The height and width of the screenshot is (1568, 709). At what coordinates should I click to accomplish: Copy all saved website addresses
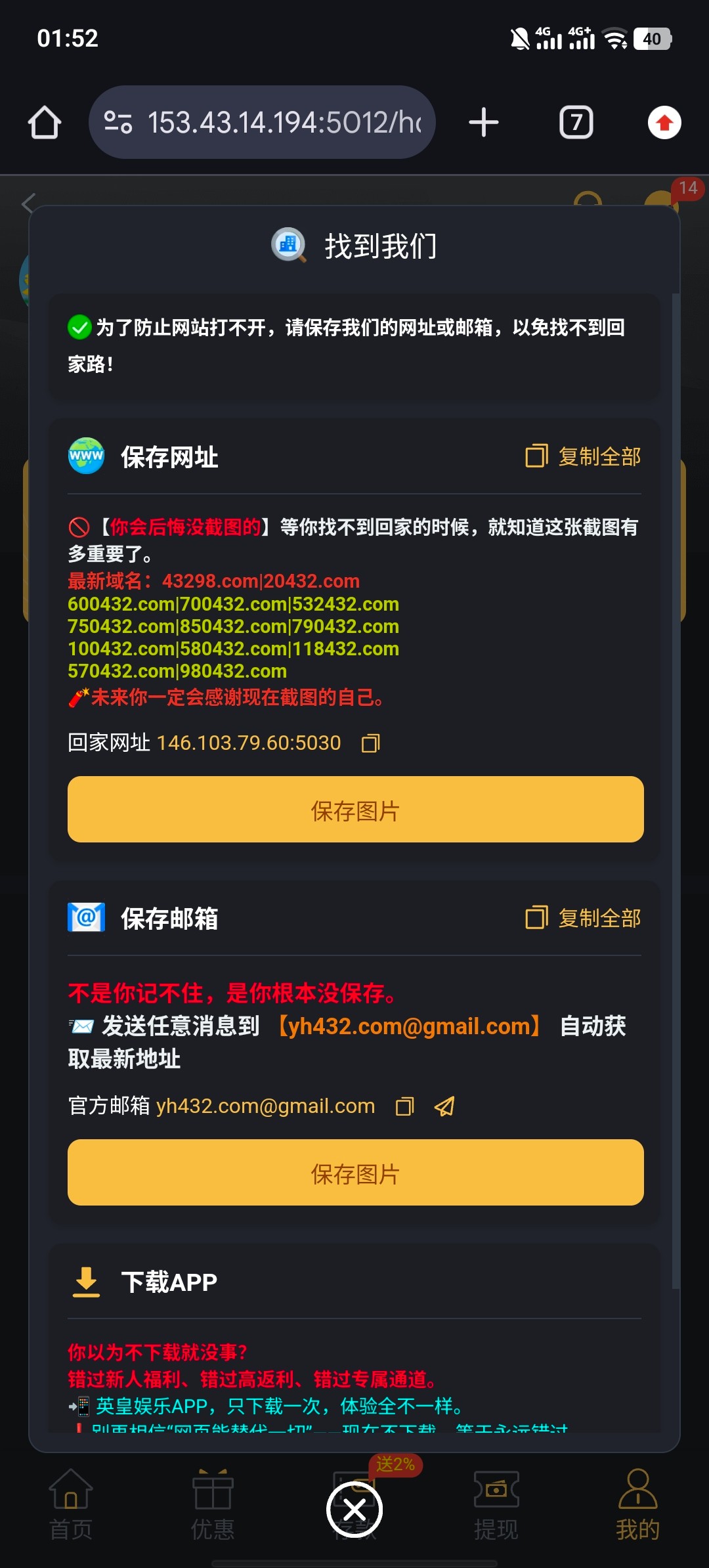pos(583,456)
